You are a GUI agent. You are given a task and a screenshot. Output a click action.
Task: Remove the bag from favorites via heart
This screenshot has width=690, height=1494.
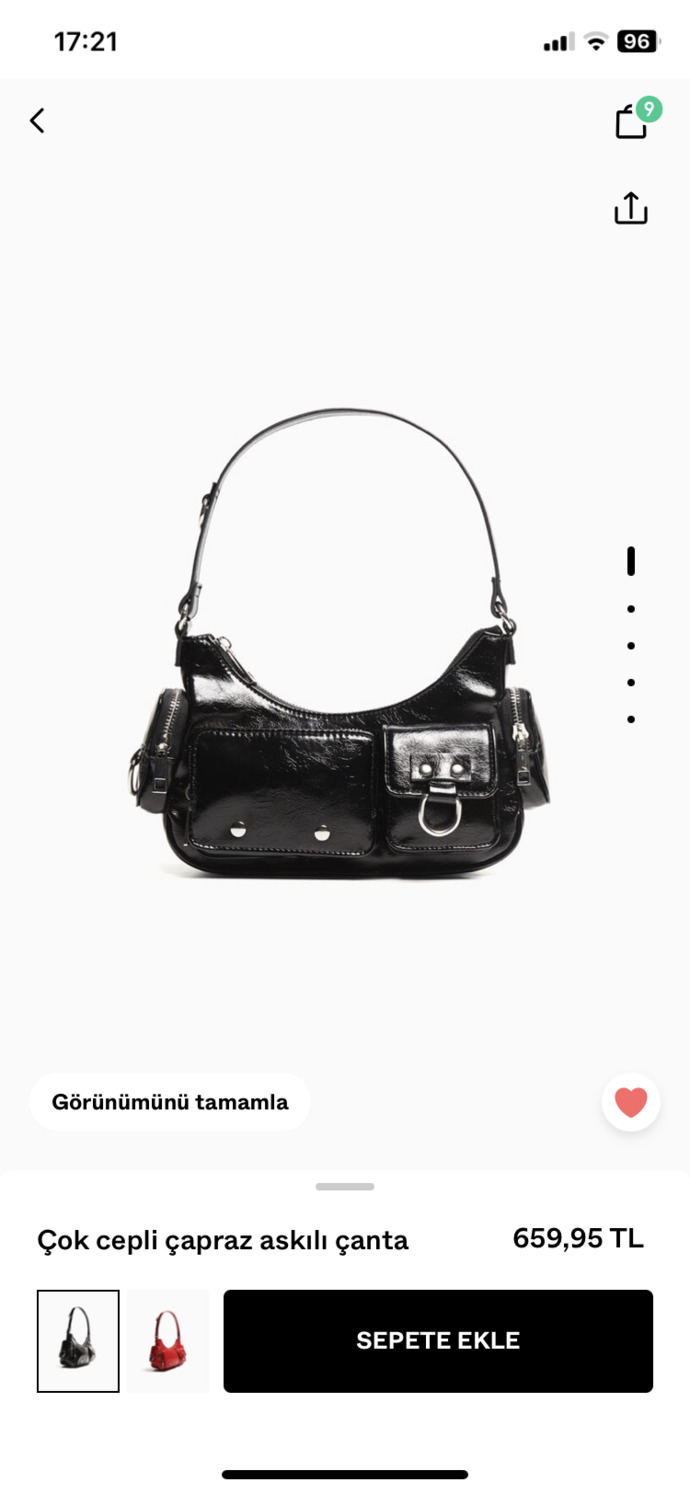point(631,1102)
